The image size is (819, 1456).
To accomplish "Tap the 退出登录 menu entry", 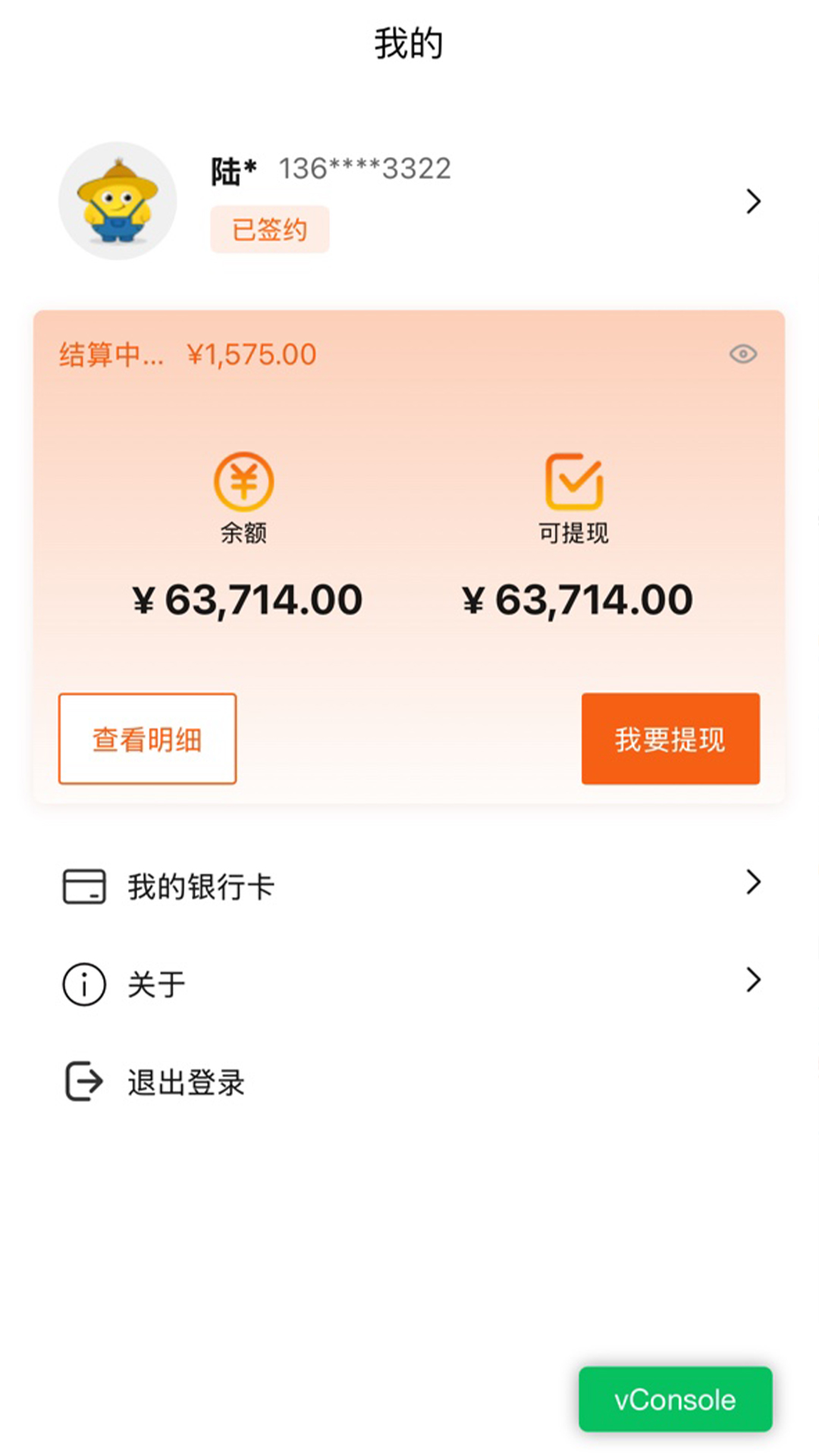I will 187,1083.
